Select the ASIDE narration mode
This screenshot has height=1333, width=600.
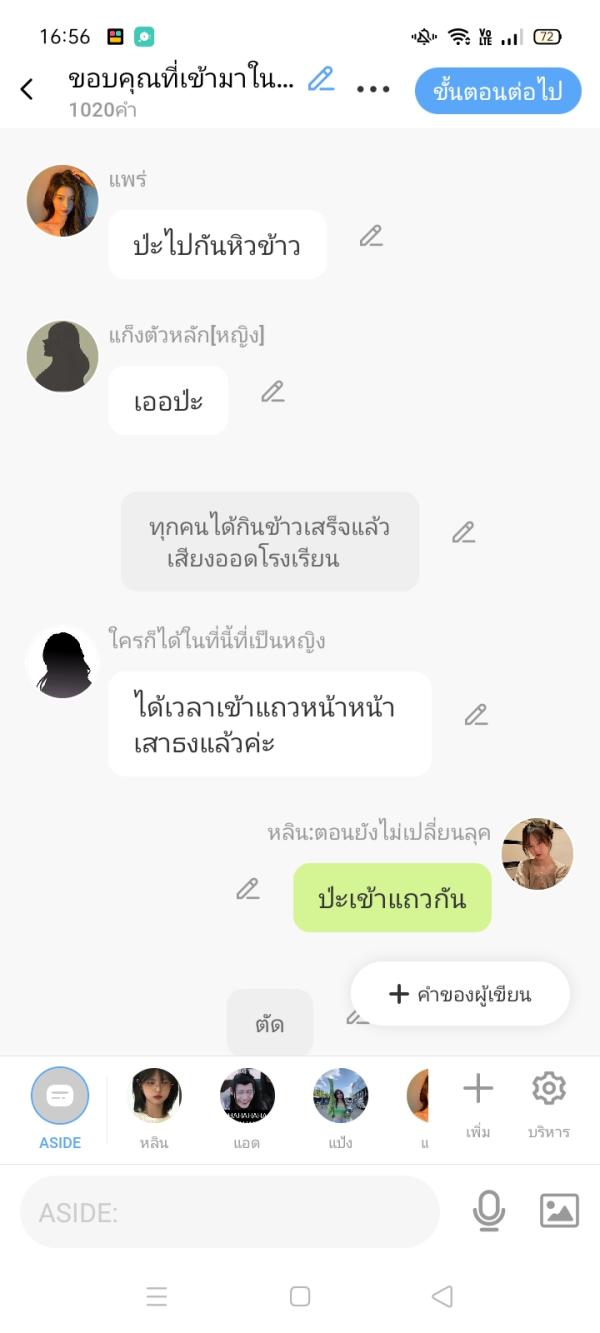pyautogui.click(x=60, y=1098)
